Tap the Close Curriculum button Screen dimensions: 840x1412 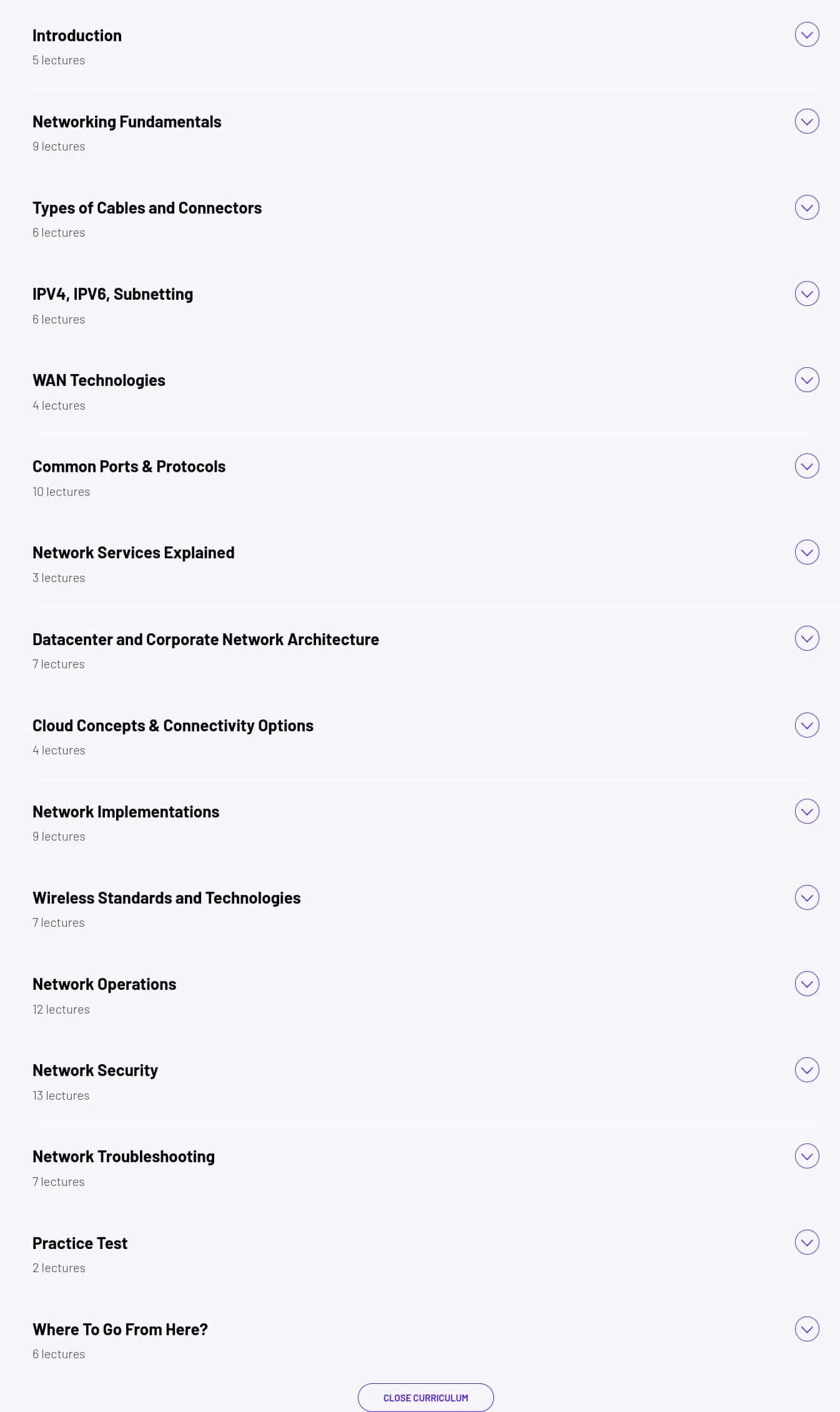coord(426,1398)
